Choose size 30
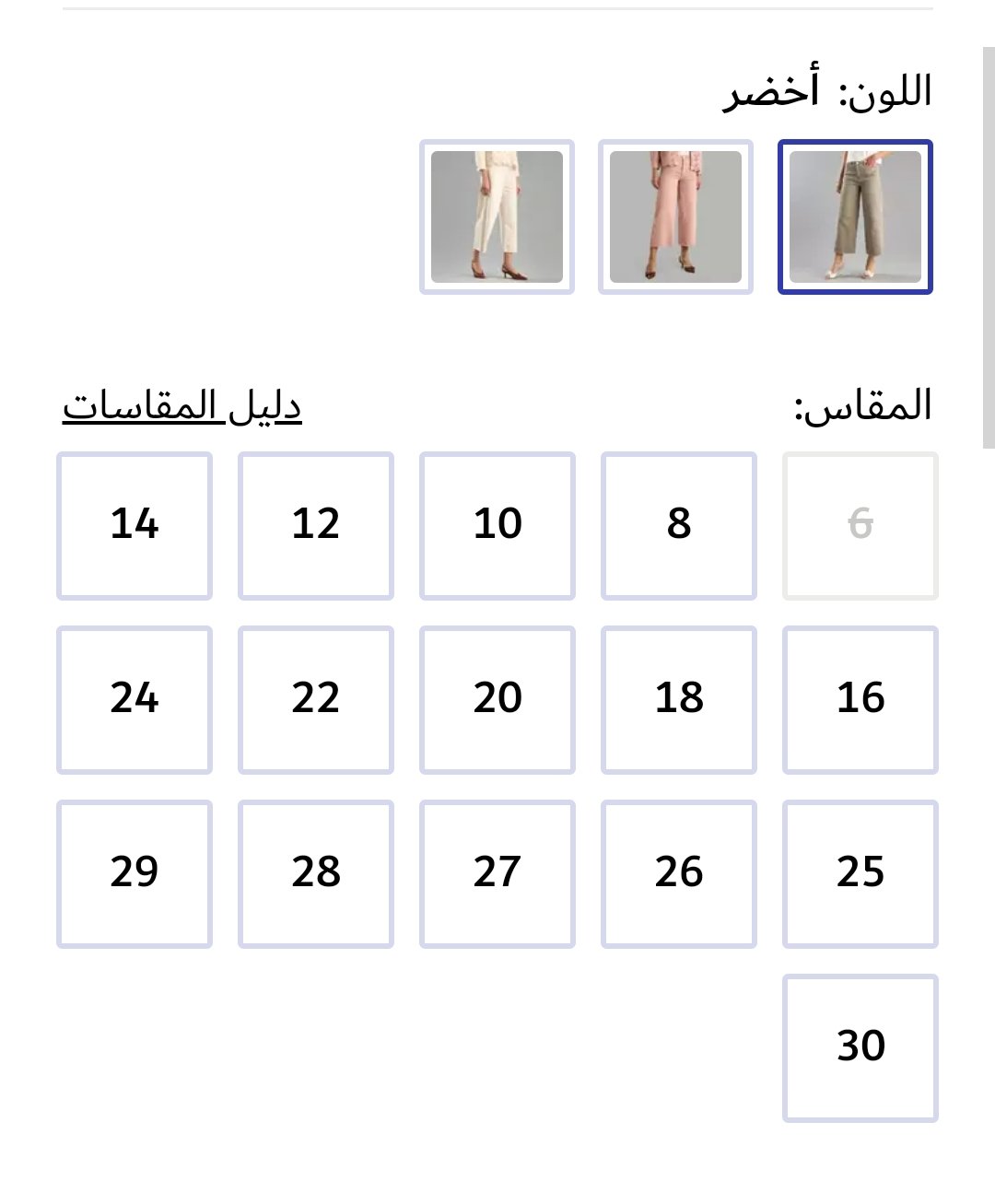The height and width of the screenshot is (1204, 995). click(x=860, y=1047)
